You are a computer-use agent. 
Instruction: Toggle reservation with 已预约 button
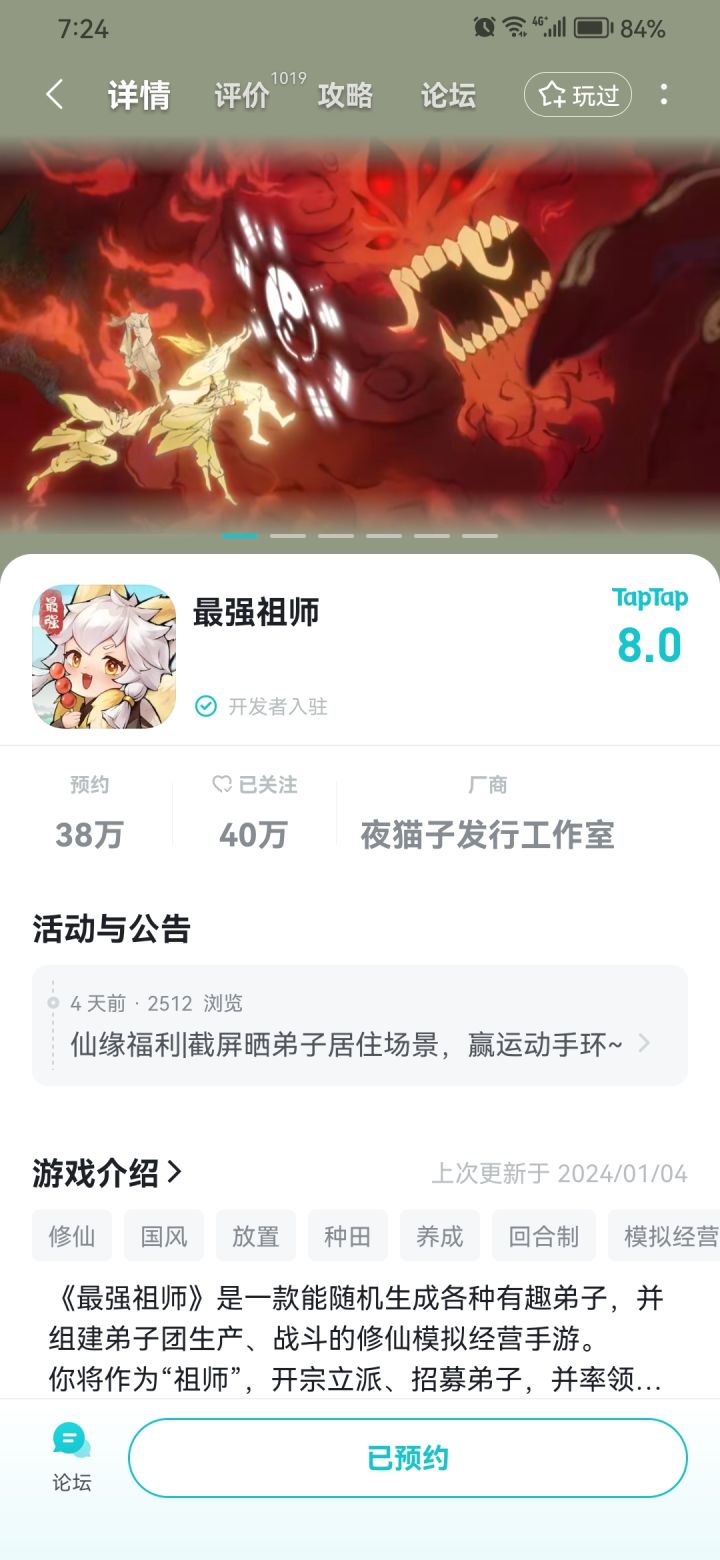click(x=409, y=1457)
